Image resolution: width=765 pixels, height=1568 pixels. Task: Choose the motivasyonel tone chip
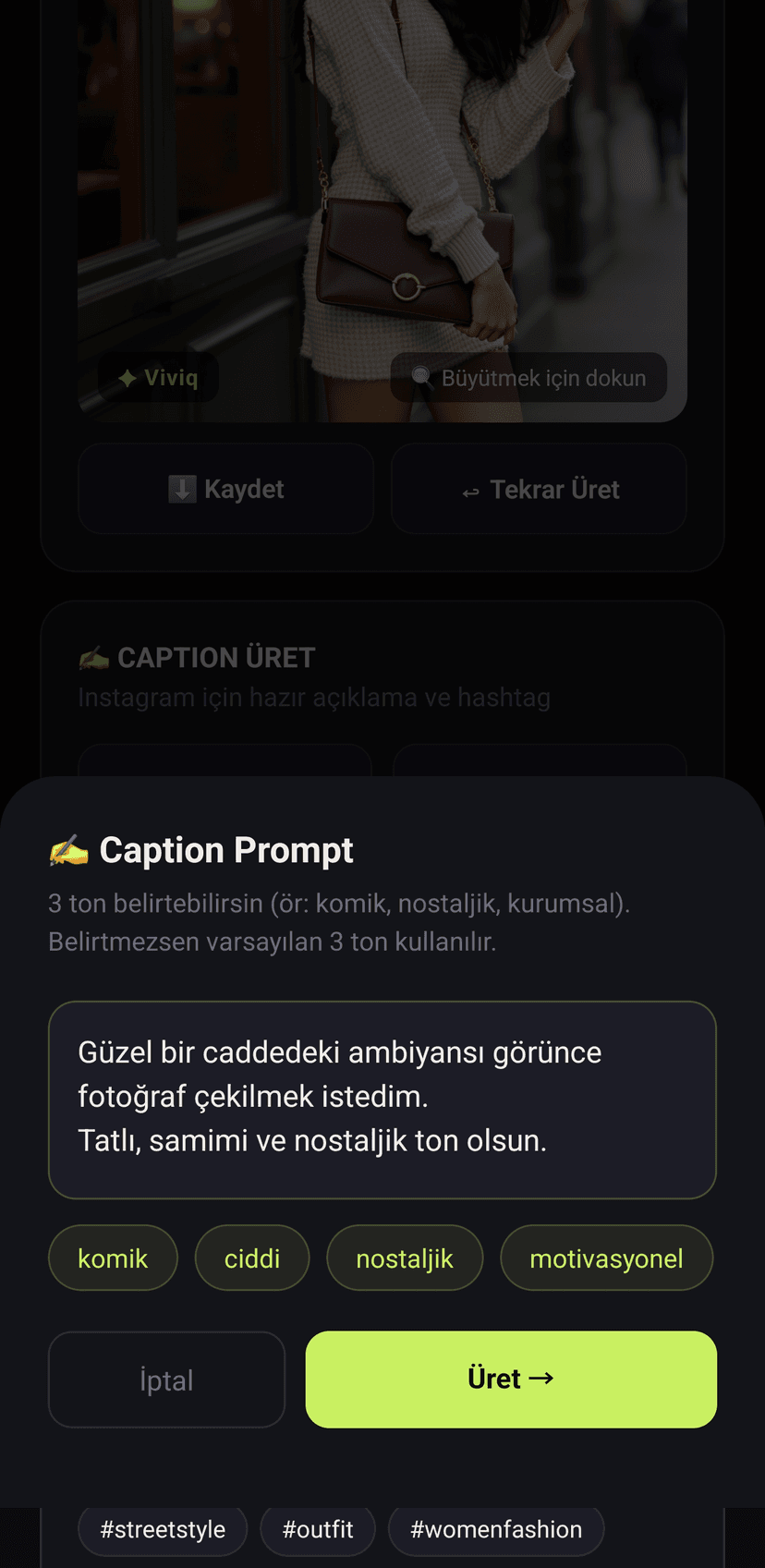(606, 1258)
